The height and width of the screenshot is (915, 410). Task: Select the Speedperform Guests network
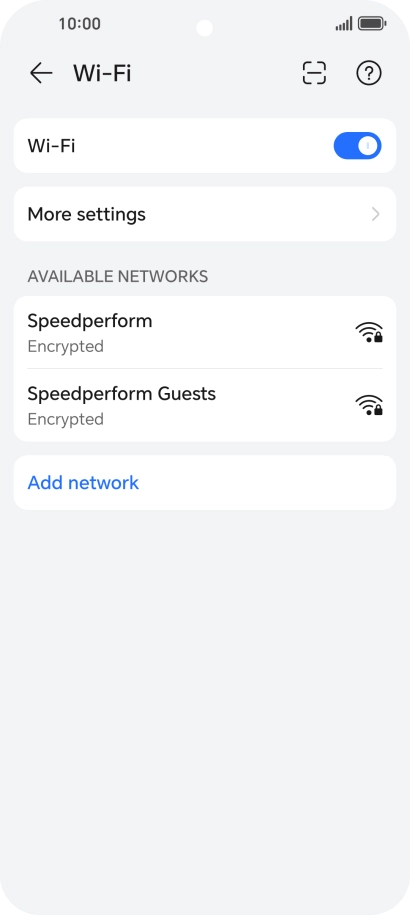coord(205,406)
